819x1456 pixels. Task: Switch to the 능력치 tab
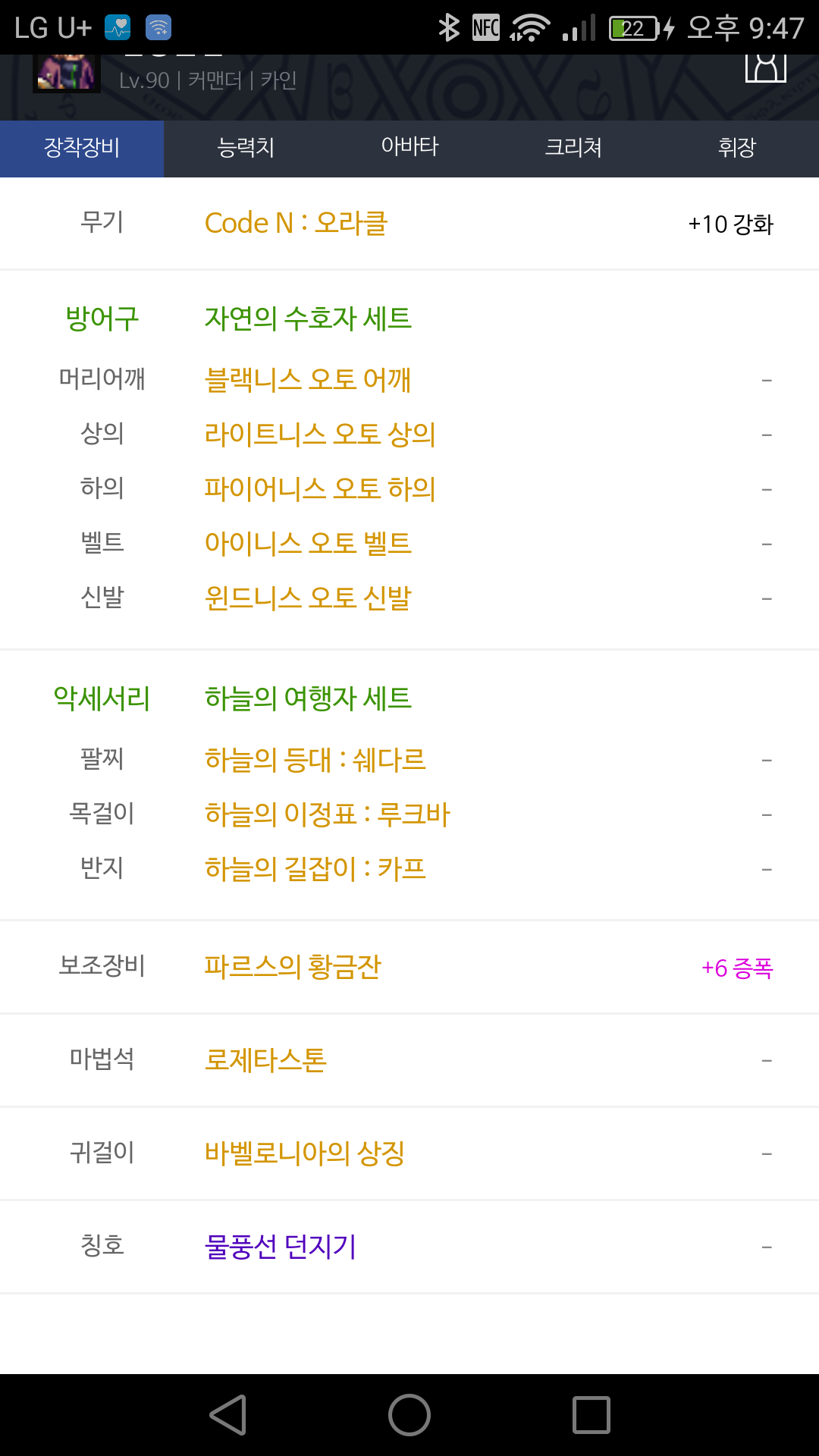coord(246,148)
